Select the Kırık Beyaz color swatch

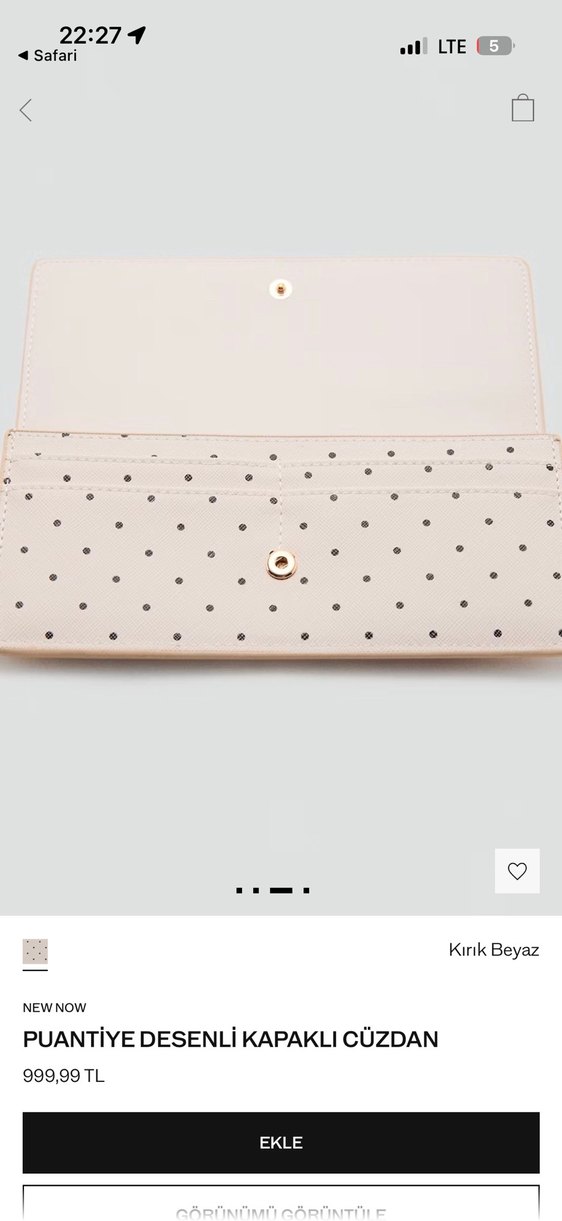tap(35, 952)
